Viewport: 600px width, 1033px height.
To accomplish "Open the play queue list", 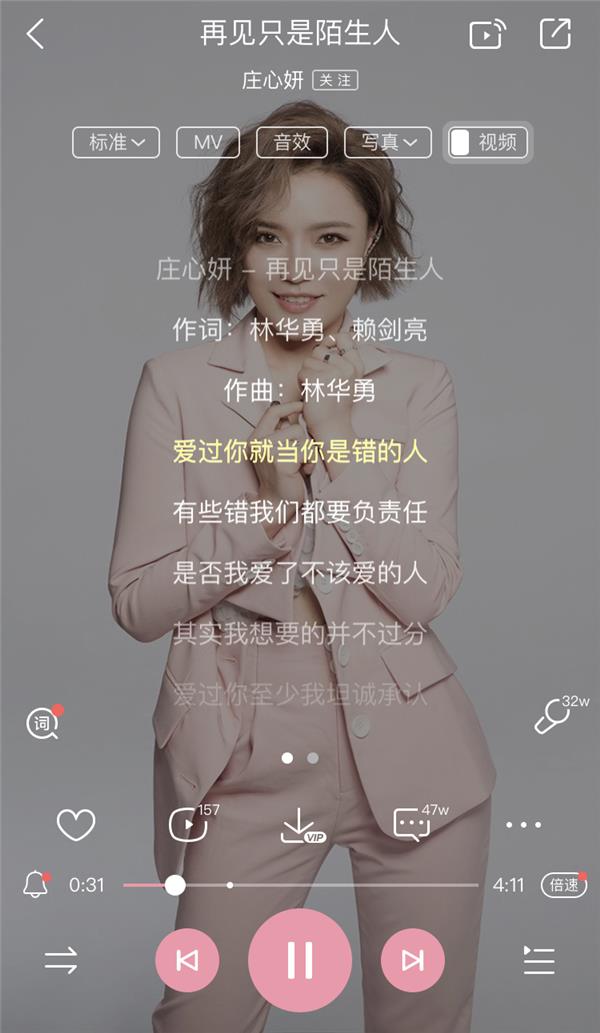I will (x=538, y=961).
